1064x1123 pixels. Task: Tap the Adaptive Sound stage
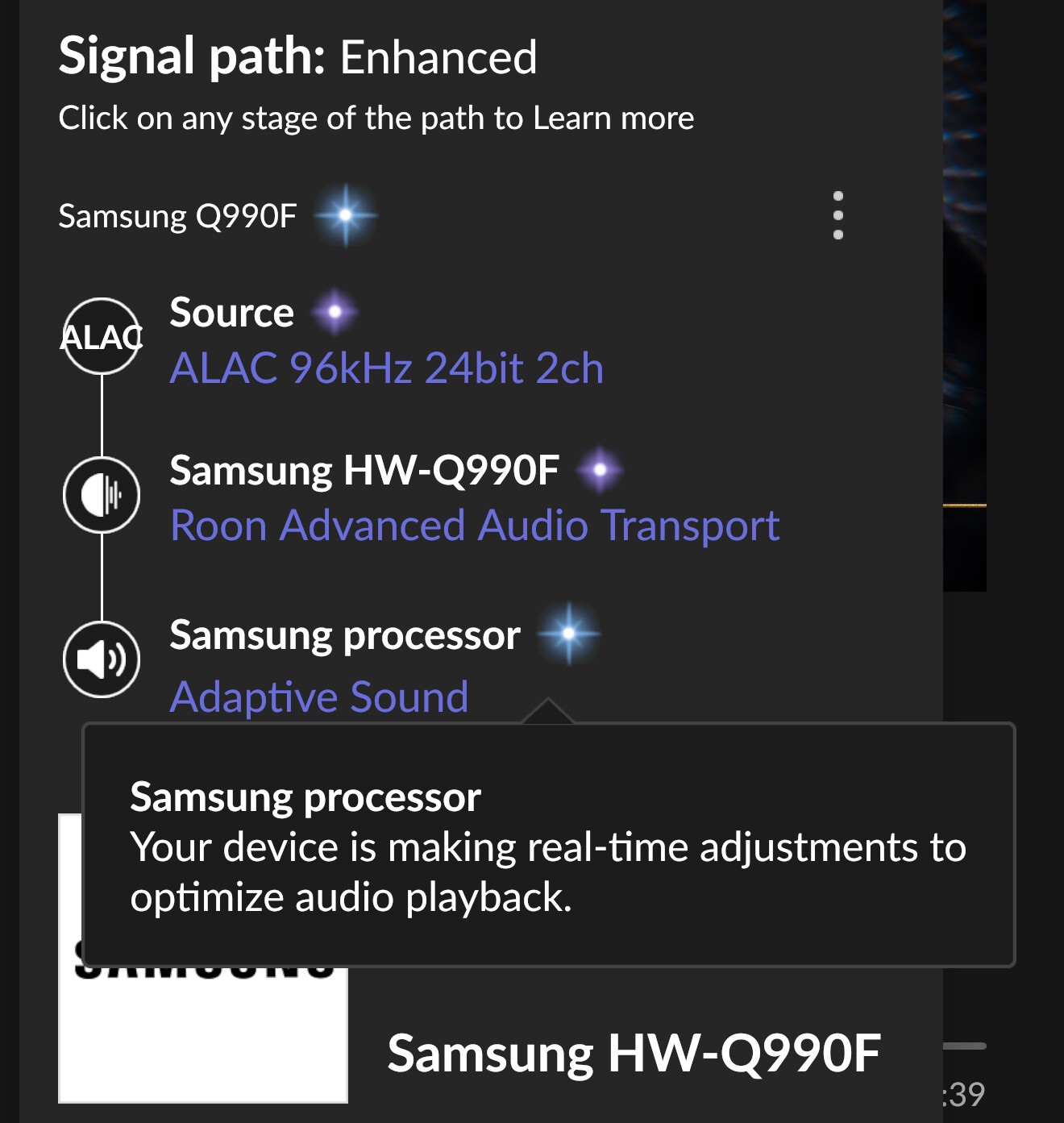(319, 697)
